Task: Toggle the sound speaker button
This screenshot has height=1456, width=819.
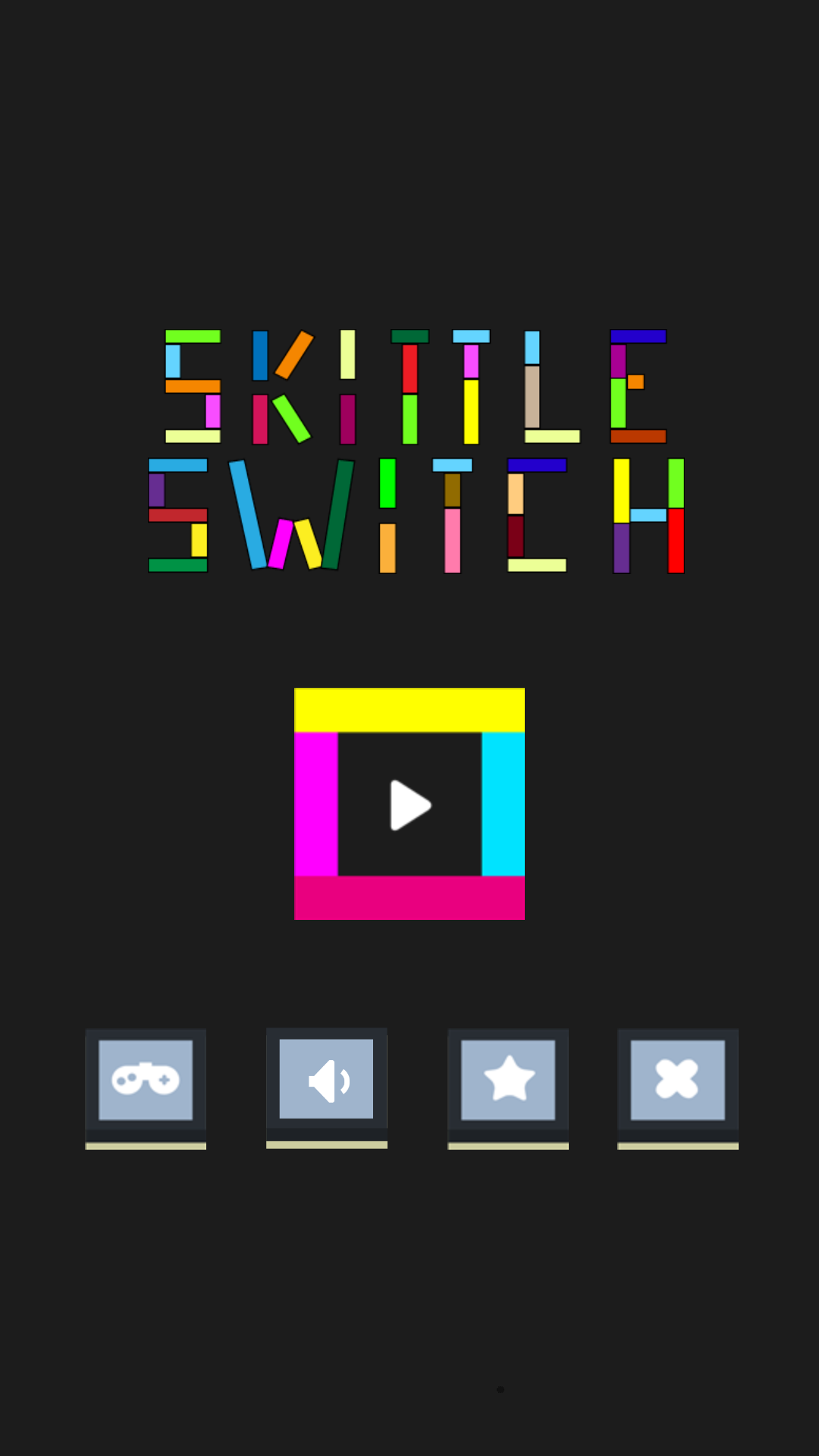Action: (326, 1080)
